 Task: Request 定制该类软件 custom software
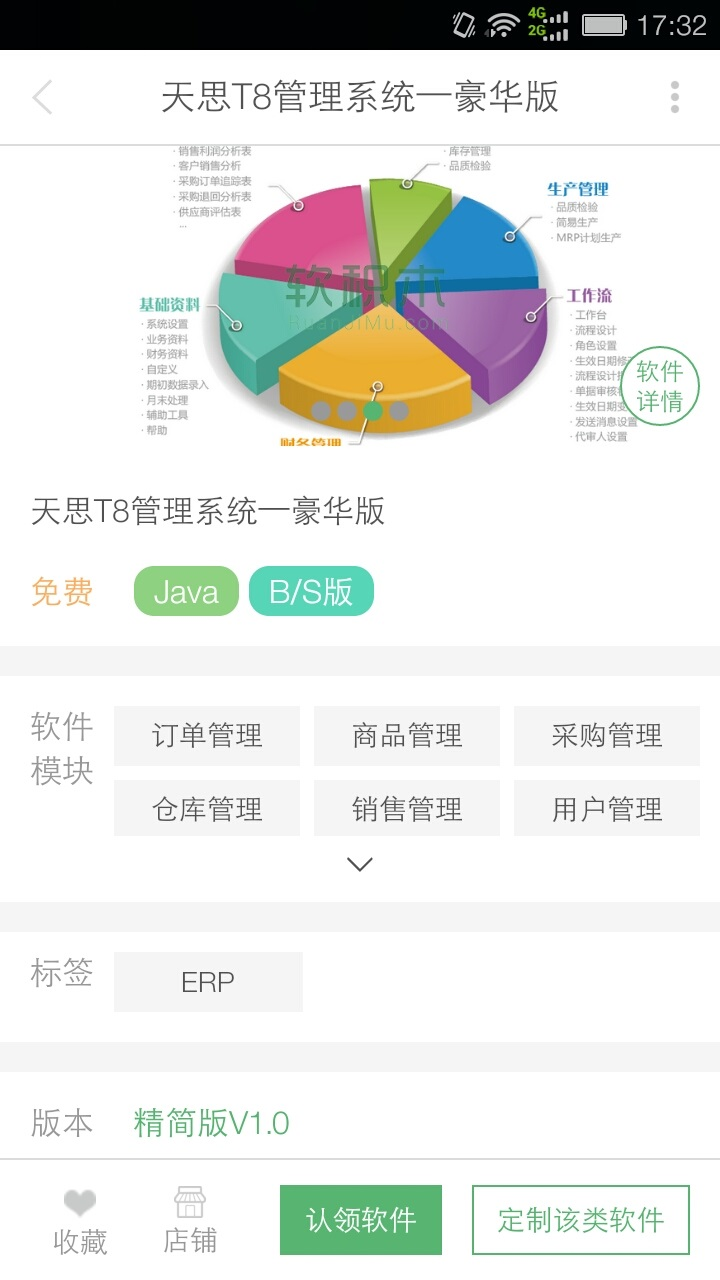tap(581, 1220)
